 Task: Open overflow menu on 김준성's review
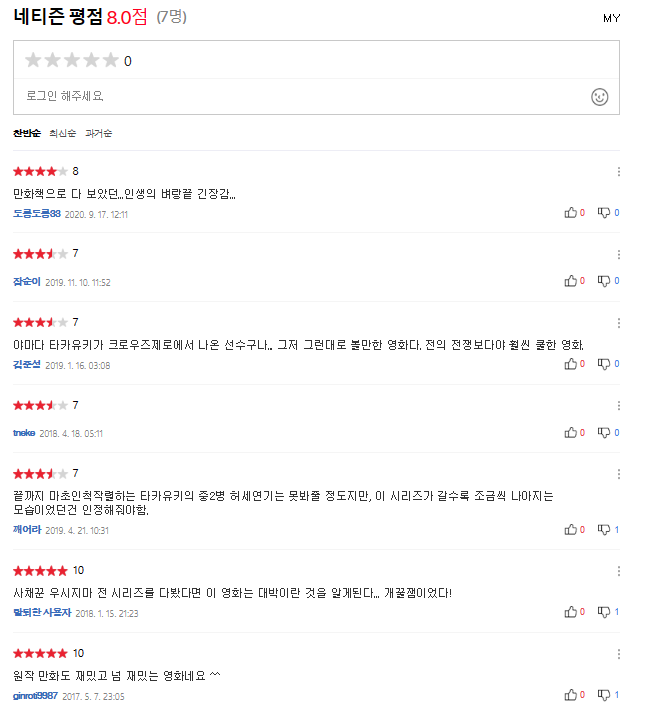click(x=619, y=323)
